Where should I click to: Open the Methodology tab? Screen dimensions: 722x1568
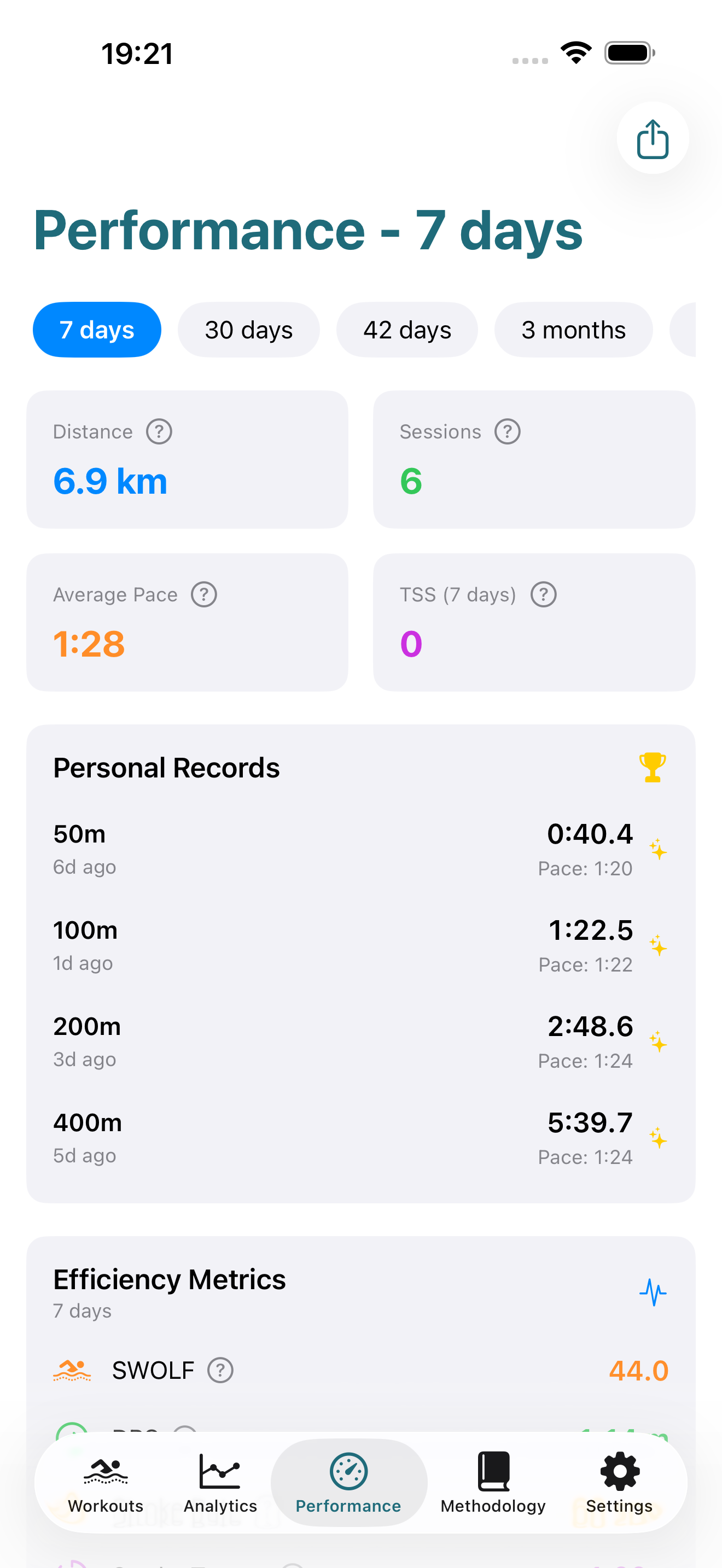coord(493,1483)
